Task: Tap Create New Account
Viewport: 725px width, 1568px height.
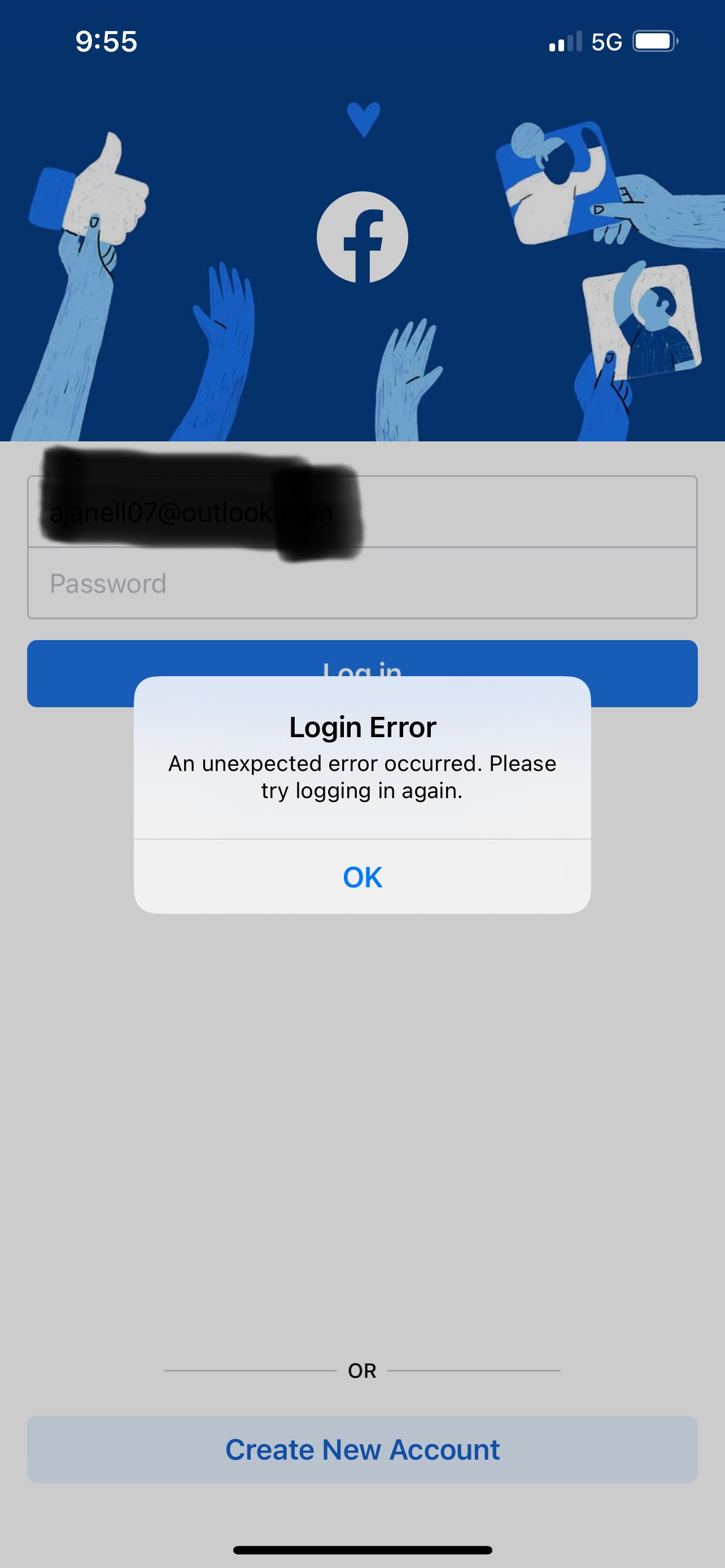Action: [362, 1449]
